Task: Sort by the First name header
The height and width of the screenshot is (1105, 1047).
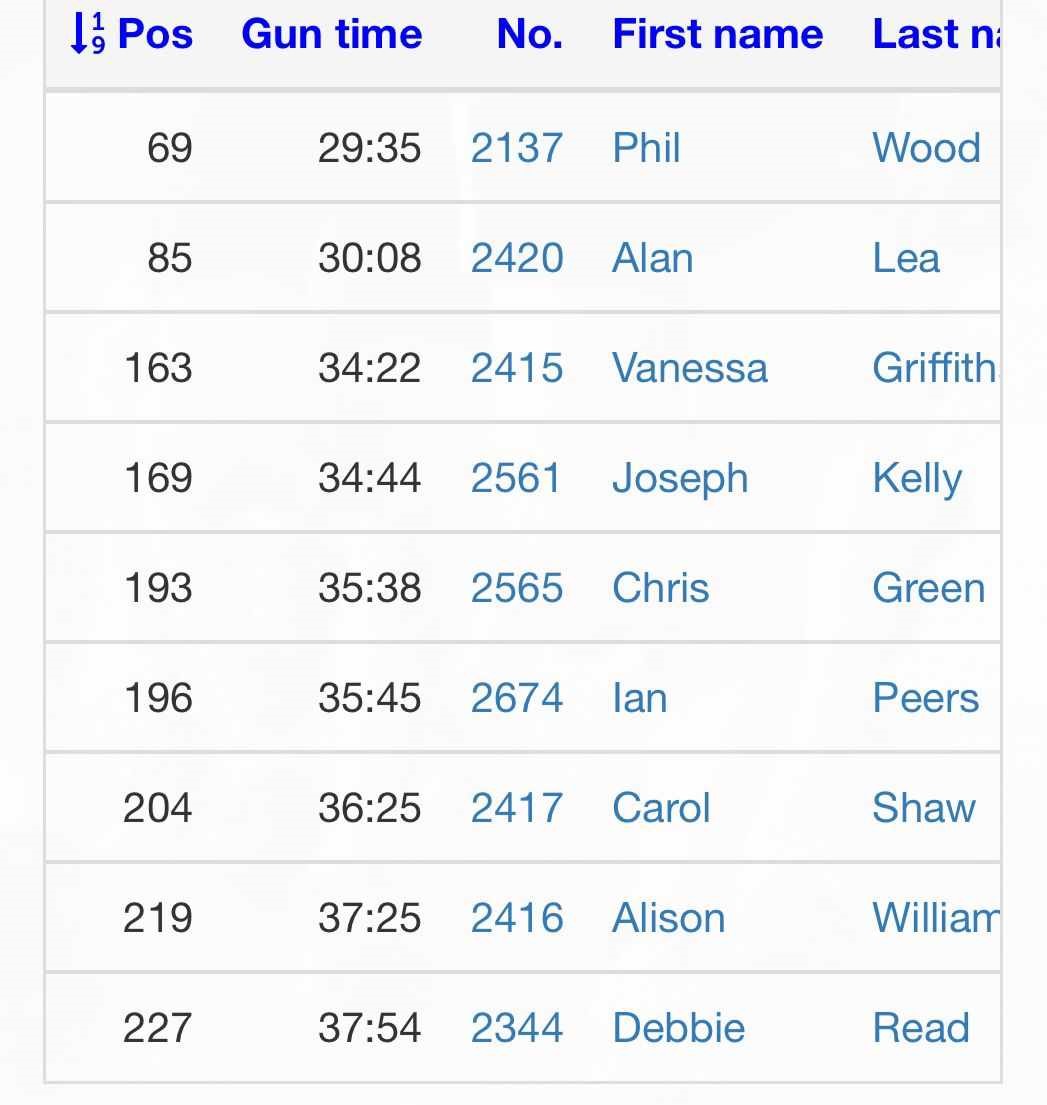Action: 717,35
